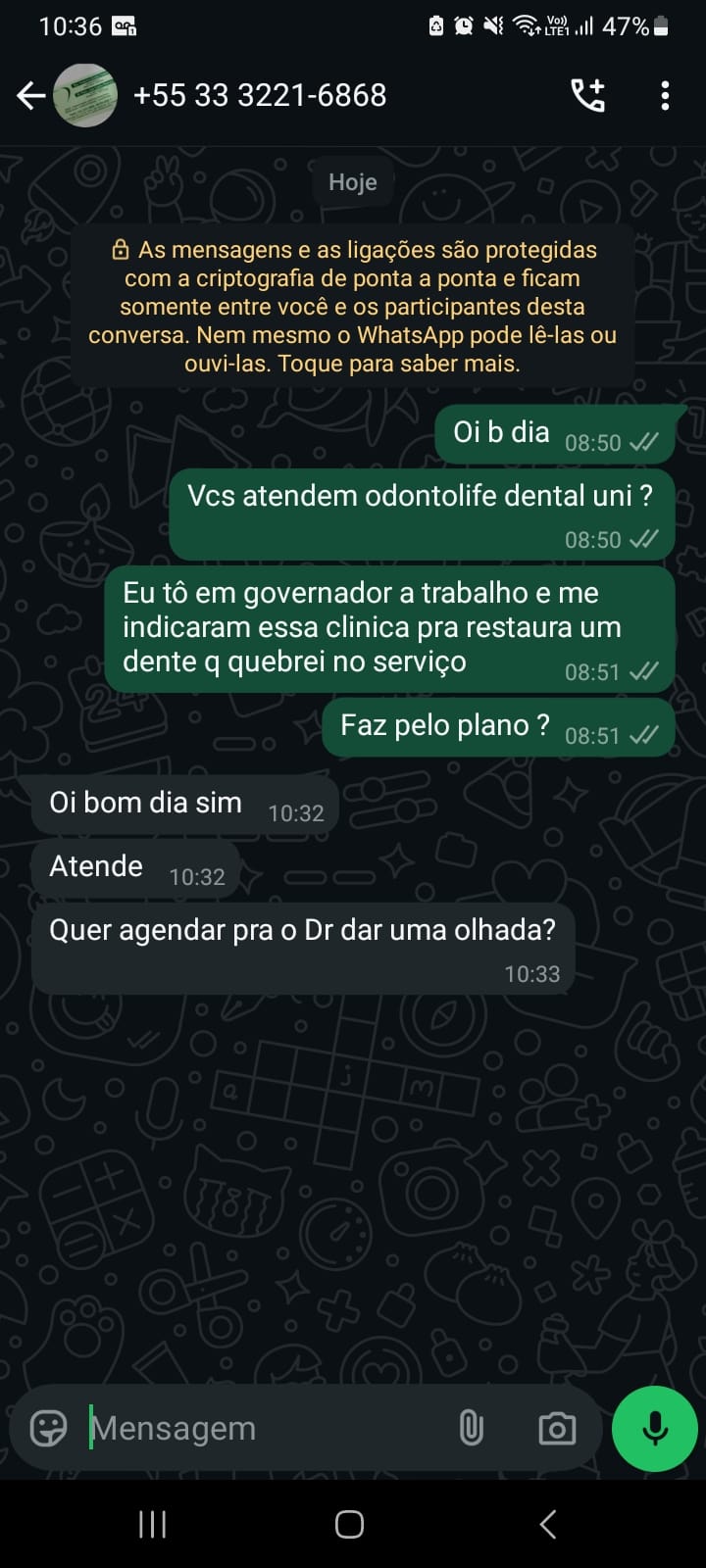This screenshot has height=1568, width=706.
Task: Tap the encryption notice to learn more
Action: coord(353,307)
